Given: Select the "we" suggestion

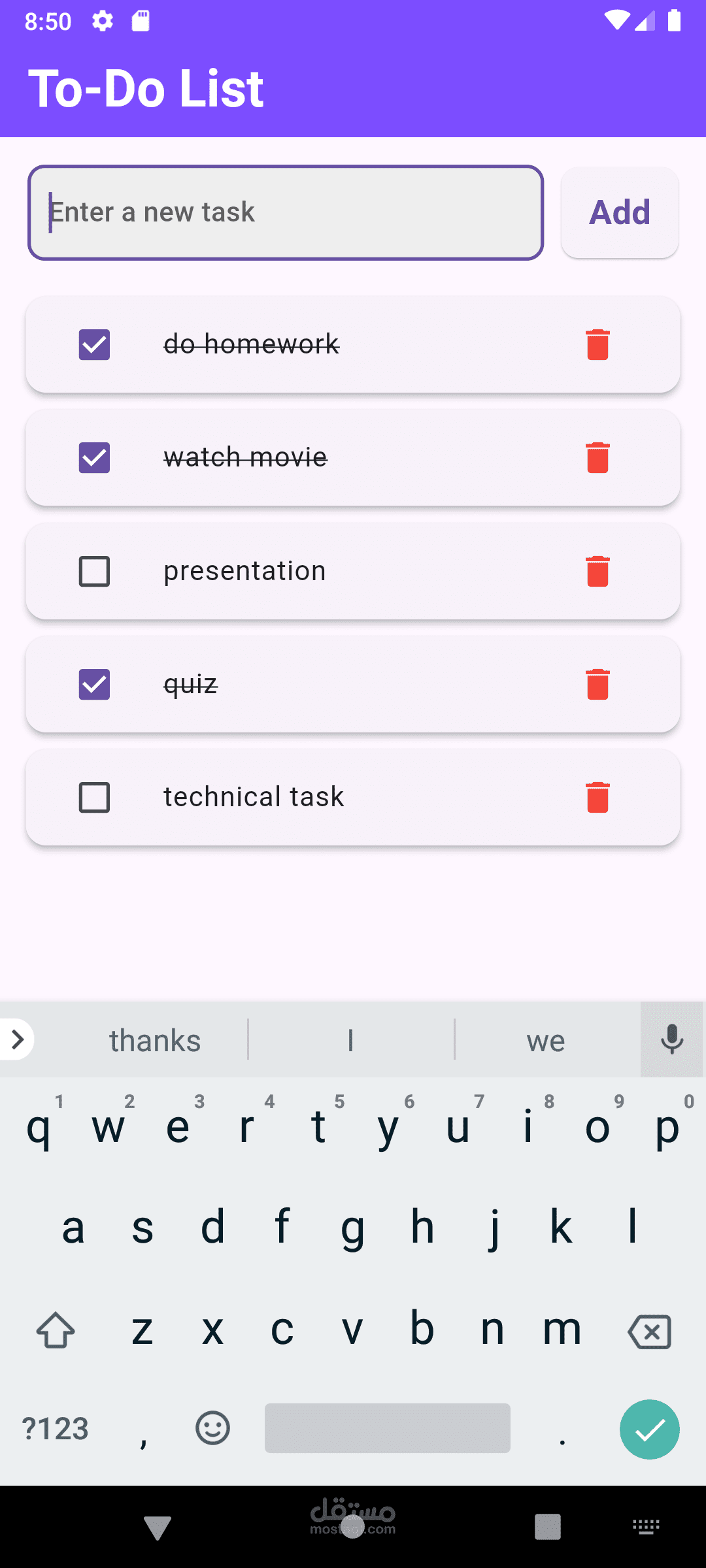Looking at the screenshot, I should (544, 1039).
